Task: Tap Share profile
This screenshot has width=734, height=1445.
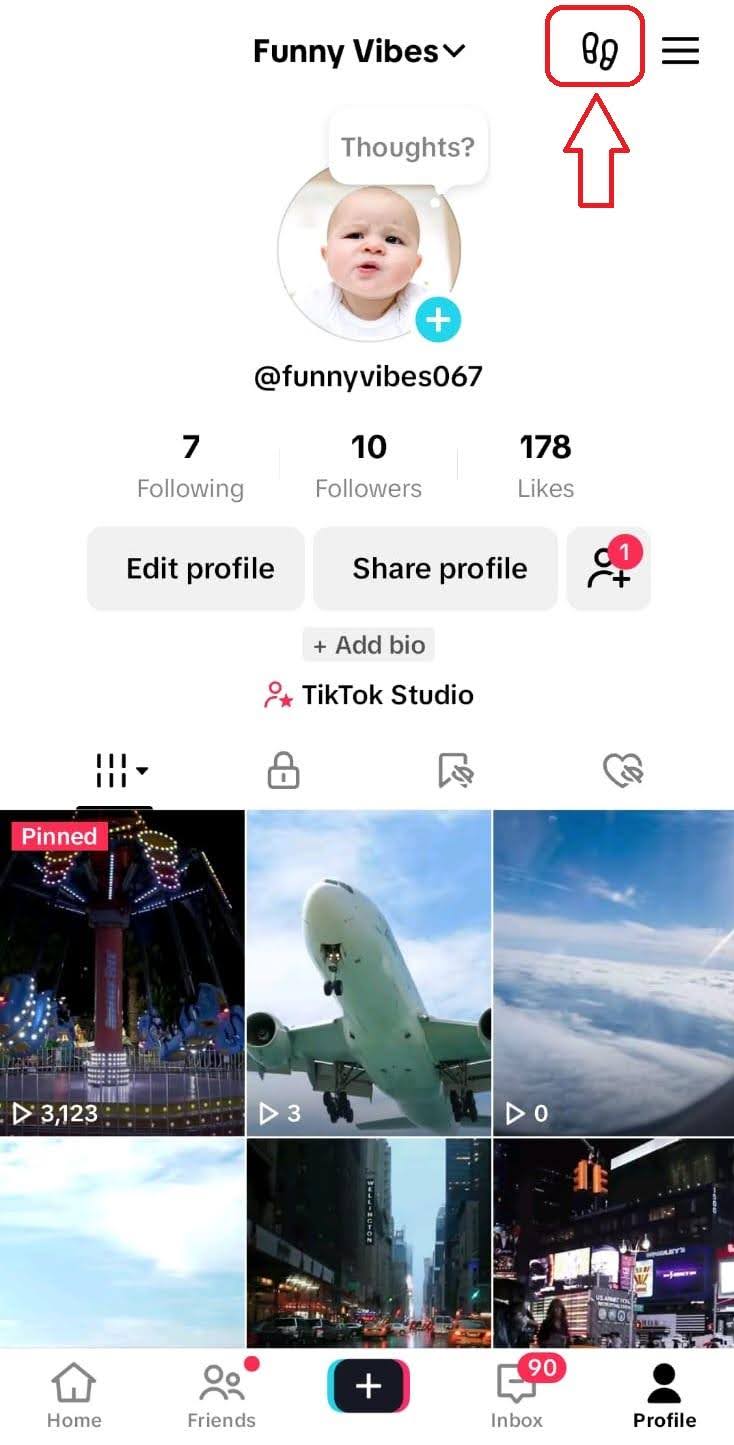Action: (x=439, y=568)
